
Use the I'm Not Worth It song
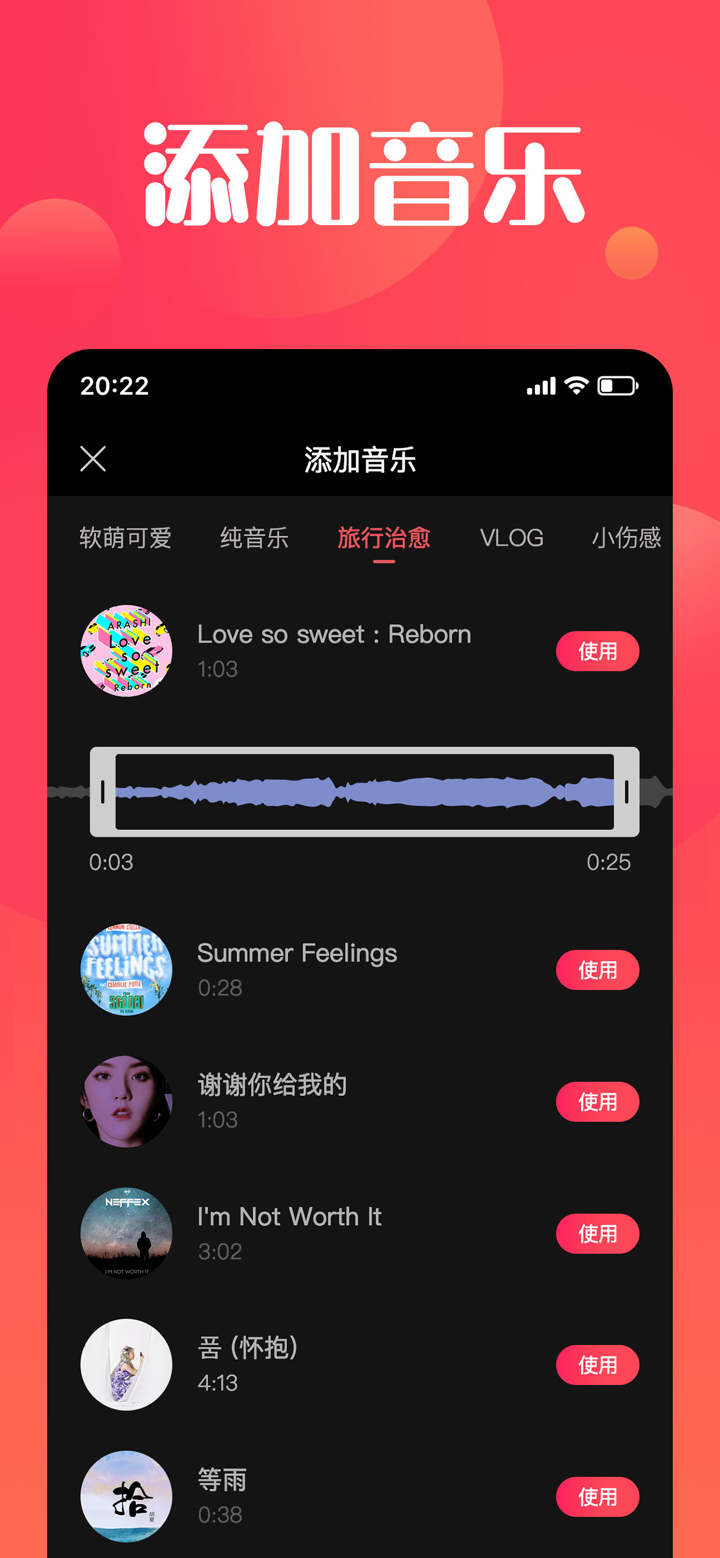(597, 1233)
